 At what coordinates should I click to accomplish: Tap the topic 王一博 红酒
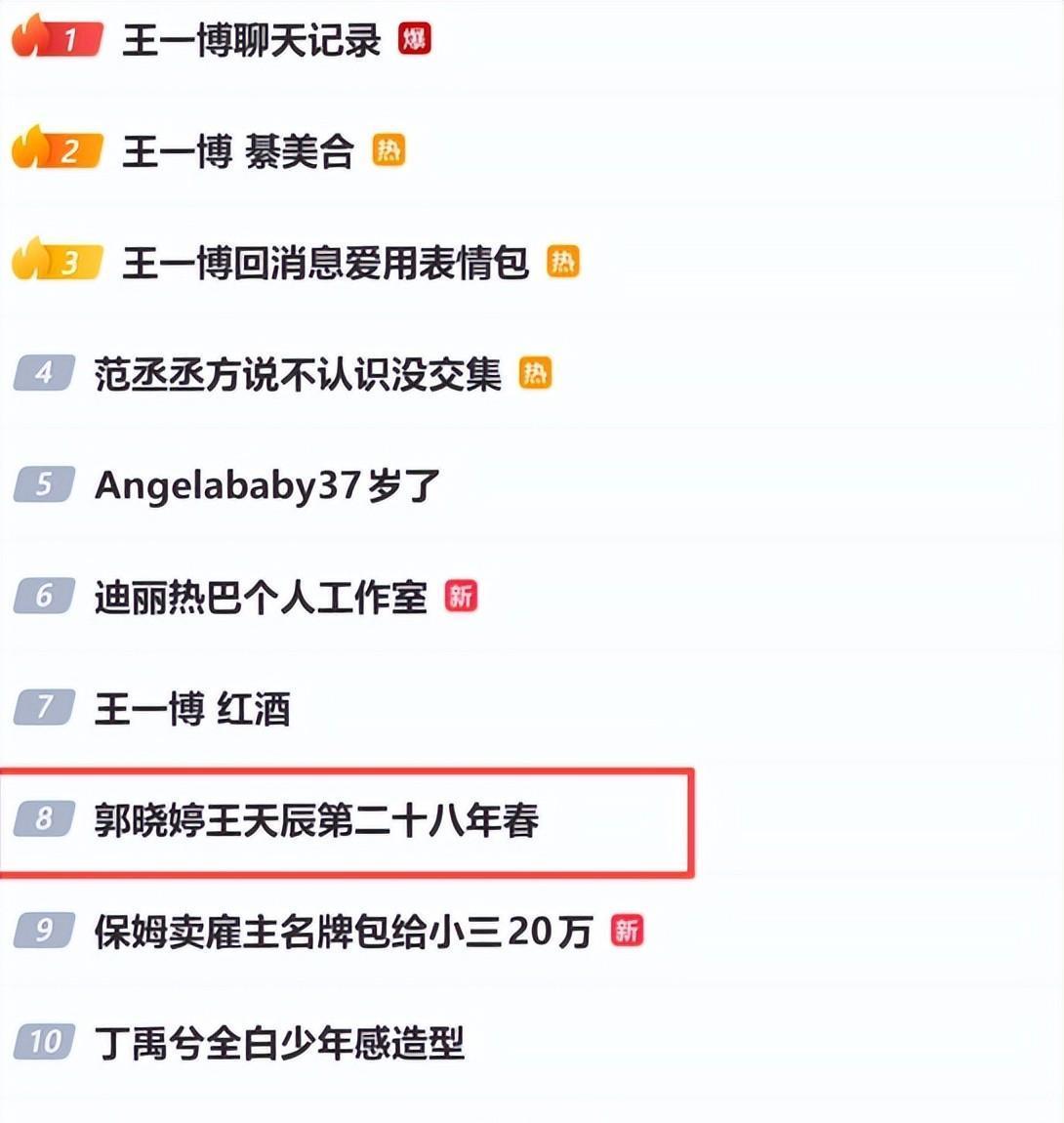pyautogui.click(x=192, y=709)
